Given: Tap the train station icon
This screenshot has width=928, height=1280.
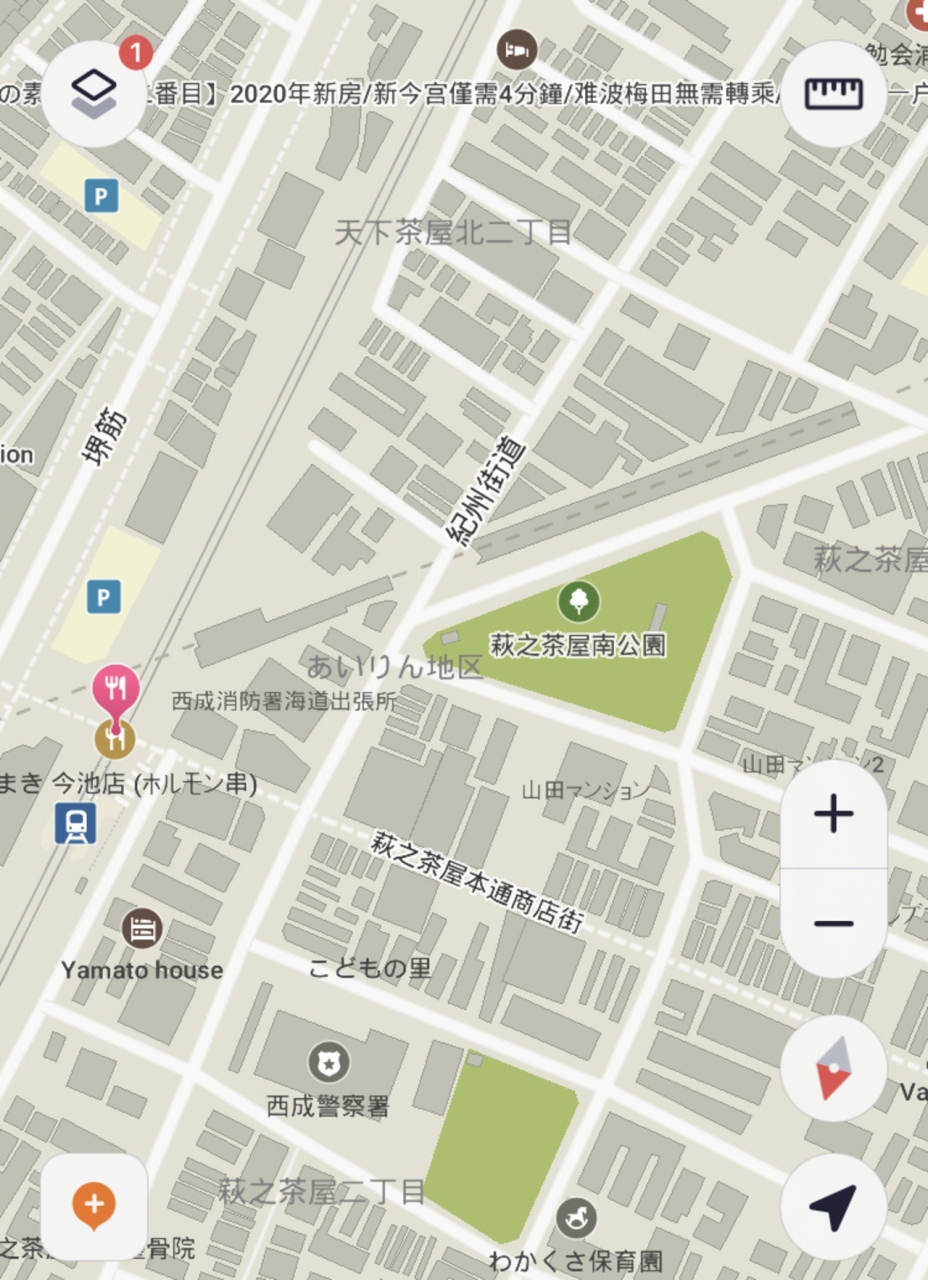Looking at the screenshot, I should coord(76,824).
